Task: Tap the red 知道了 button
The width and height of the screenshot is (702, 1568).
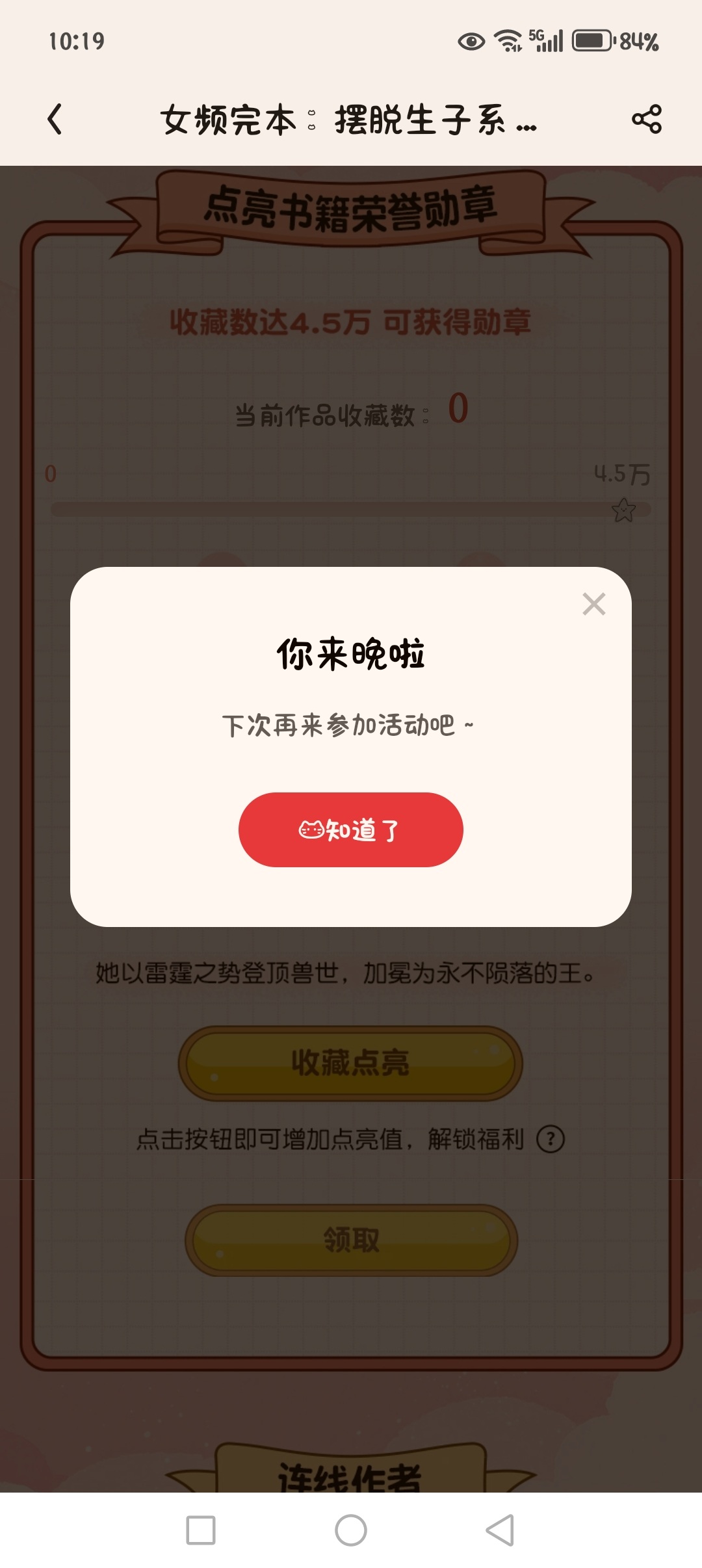Action: click(x=350, y=830)
